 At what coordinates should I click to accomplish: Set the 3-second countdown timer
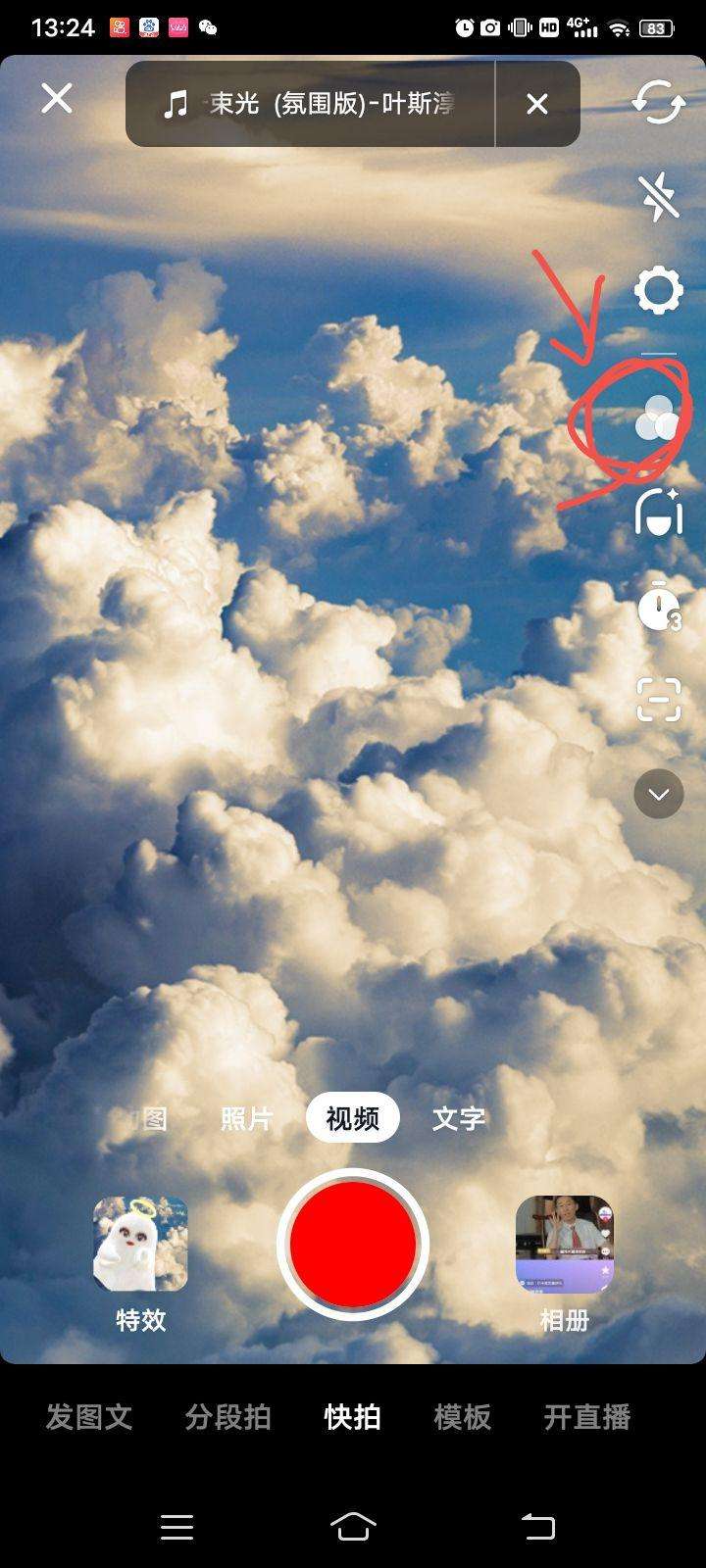tap(659, 607)
